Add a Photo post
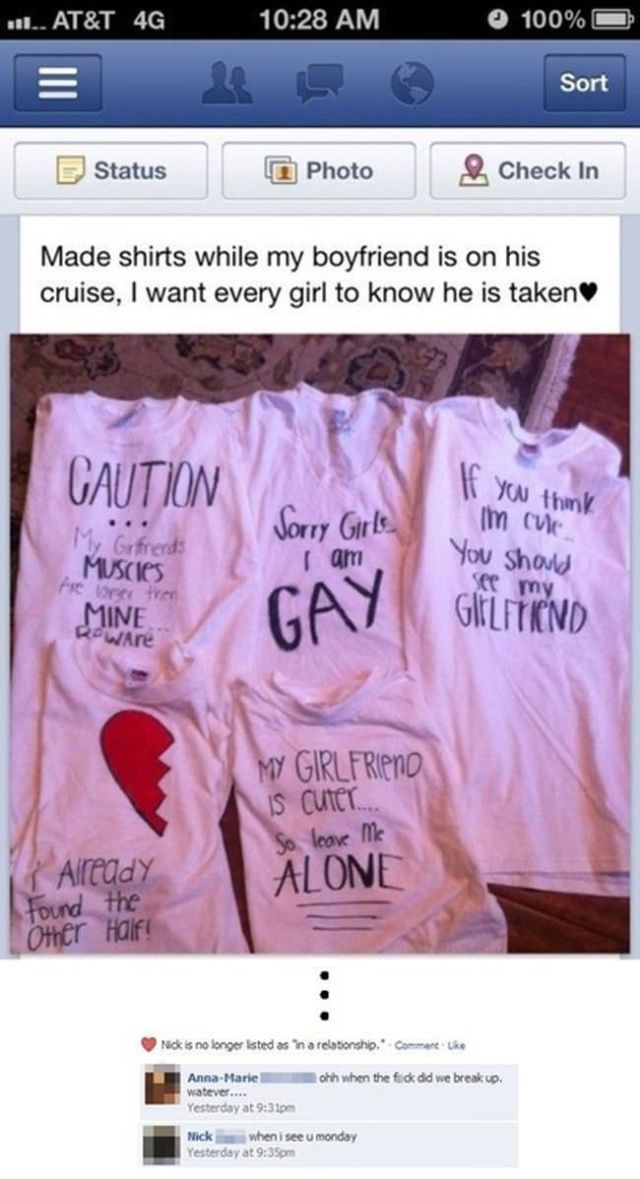This screenshot has height=1179, width=640. [319, 171]
